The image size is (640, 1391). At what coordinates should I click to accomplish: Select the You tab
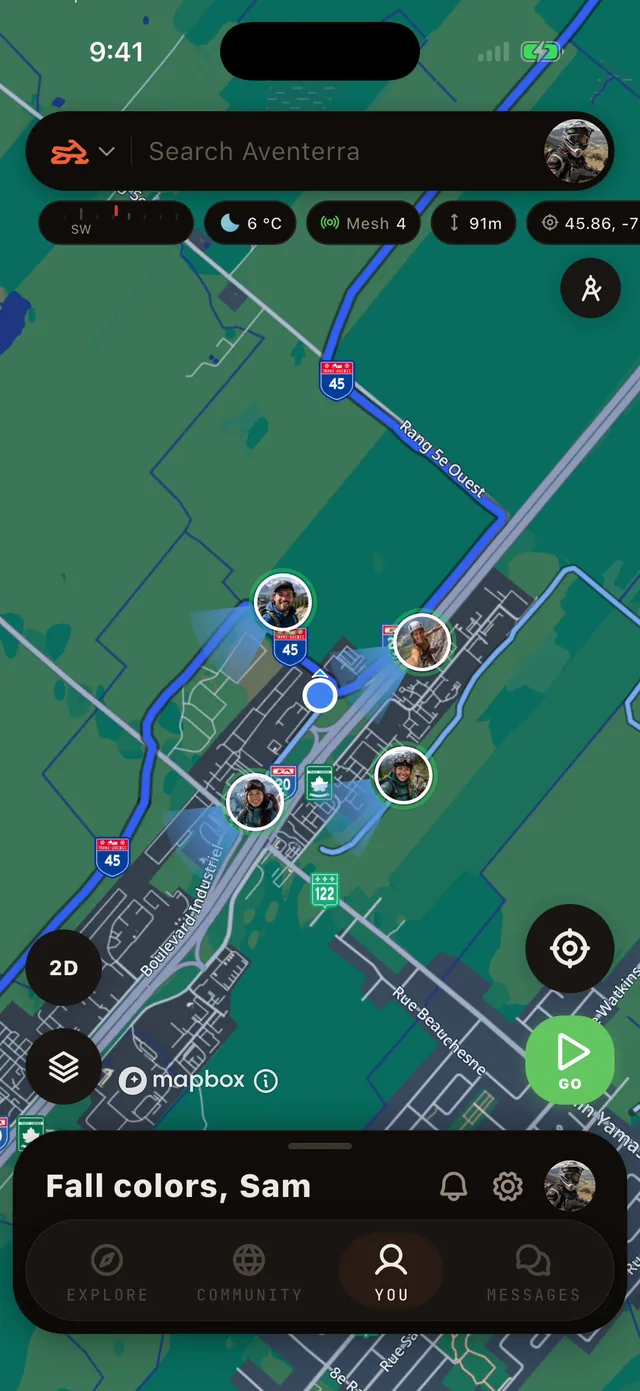391,1272
